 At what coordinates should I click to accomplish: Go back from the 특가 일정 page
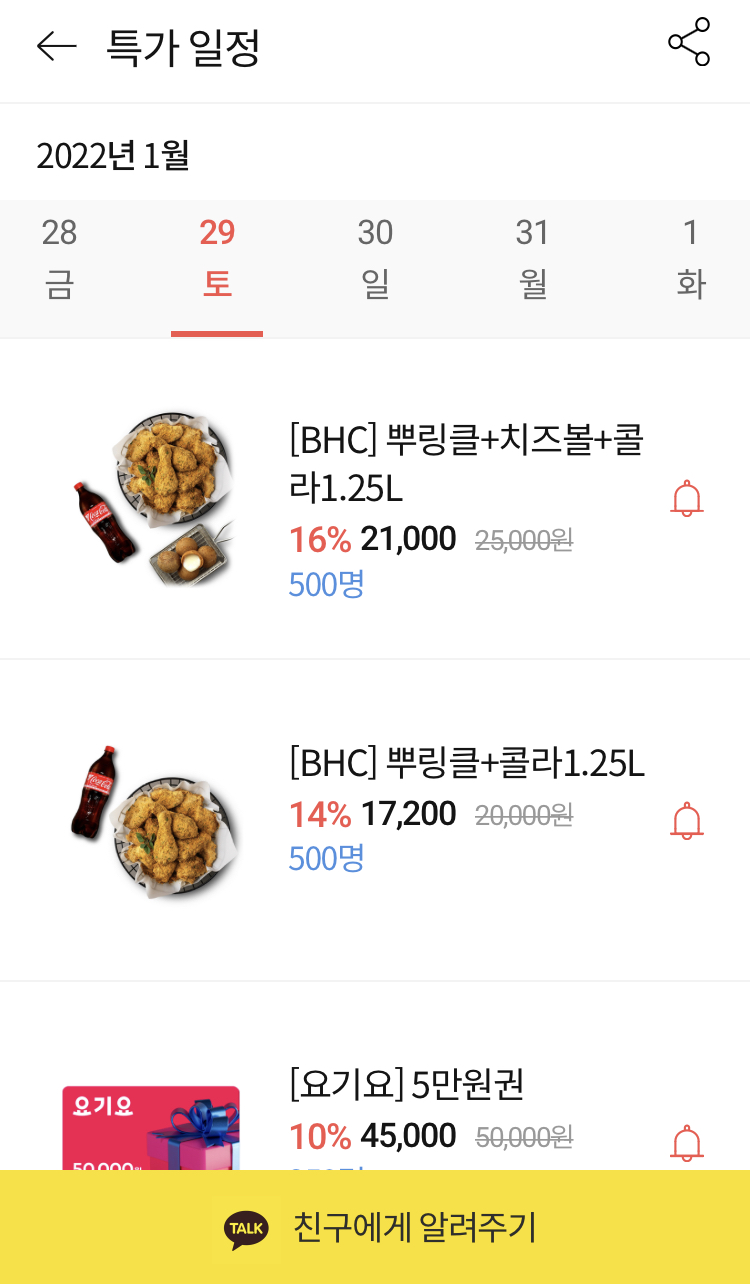point(56,46)
